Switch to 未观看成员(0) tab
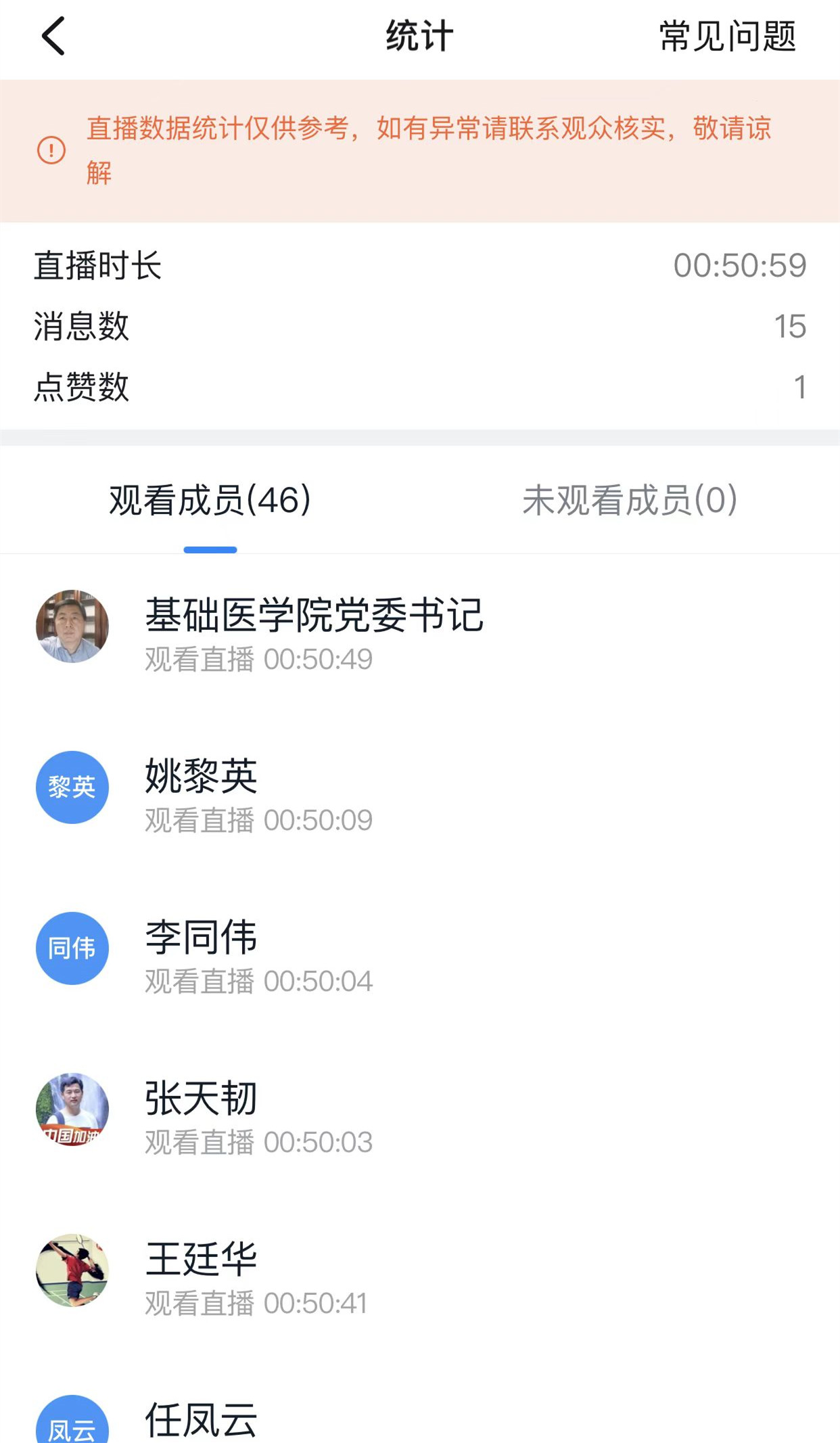Viewport: 840px width, 1443px height. coord(630,501)
